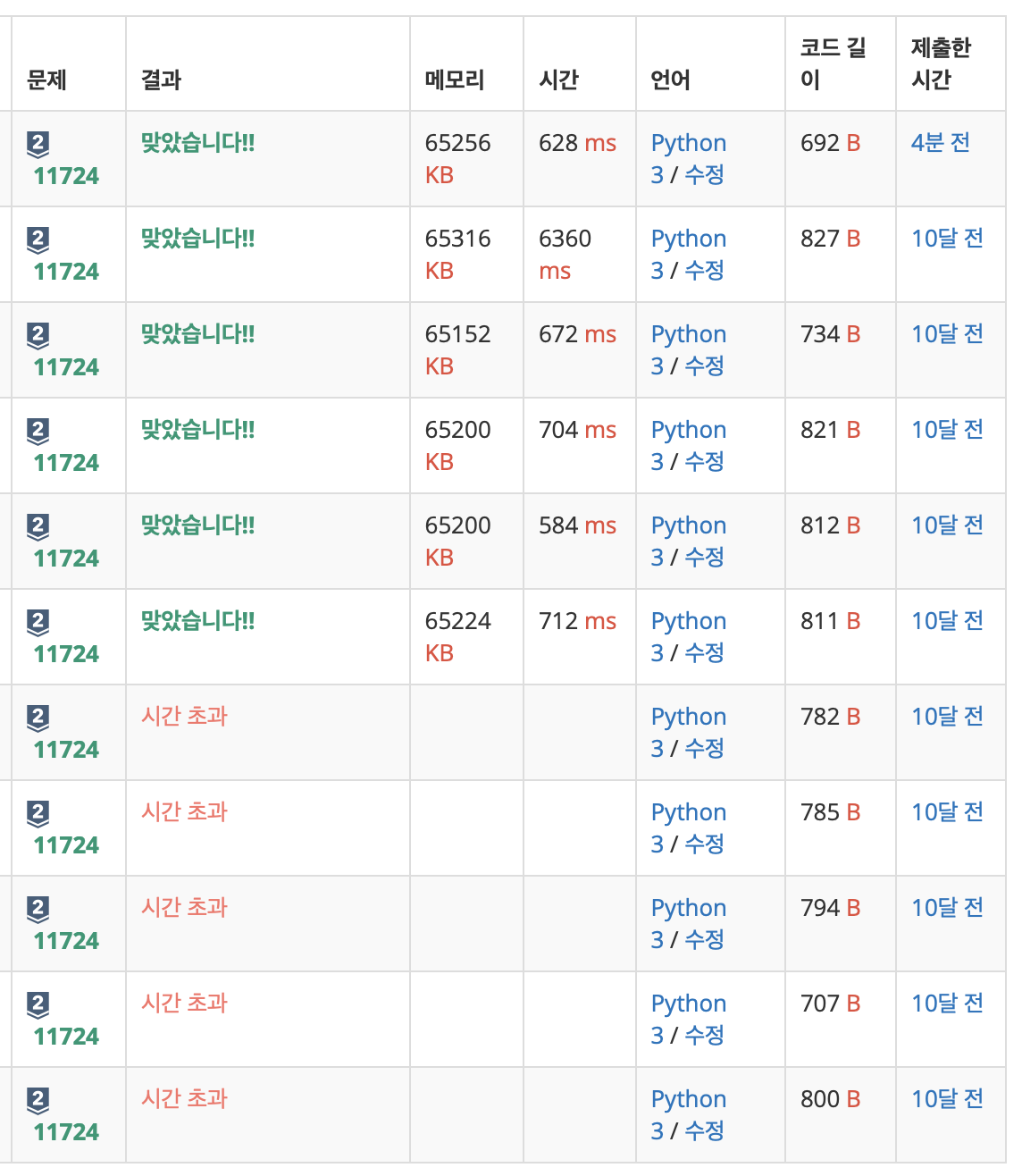The height and width of the screenshot is (1176, 1022).
Task: Select 수정 in the 812 B row
Action: click(704, 558)
